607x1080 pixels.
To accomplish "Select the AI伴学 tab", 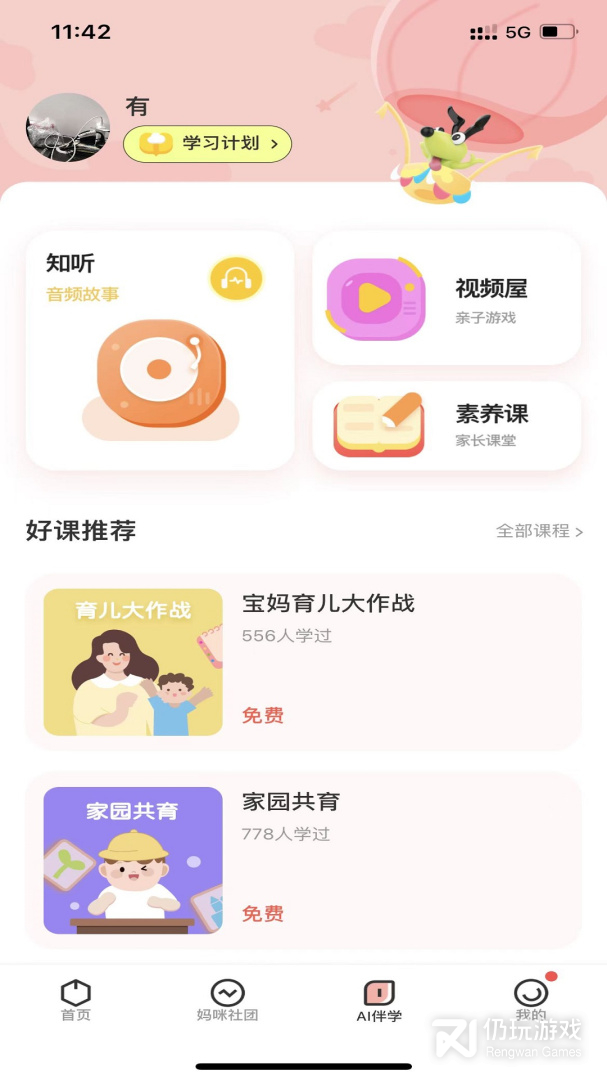I will [379, 1001].
